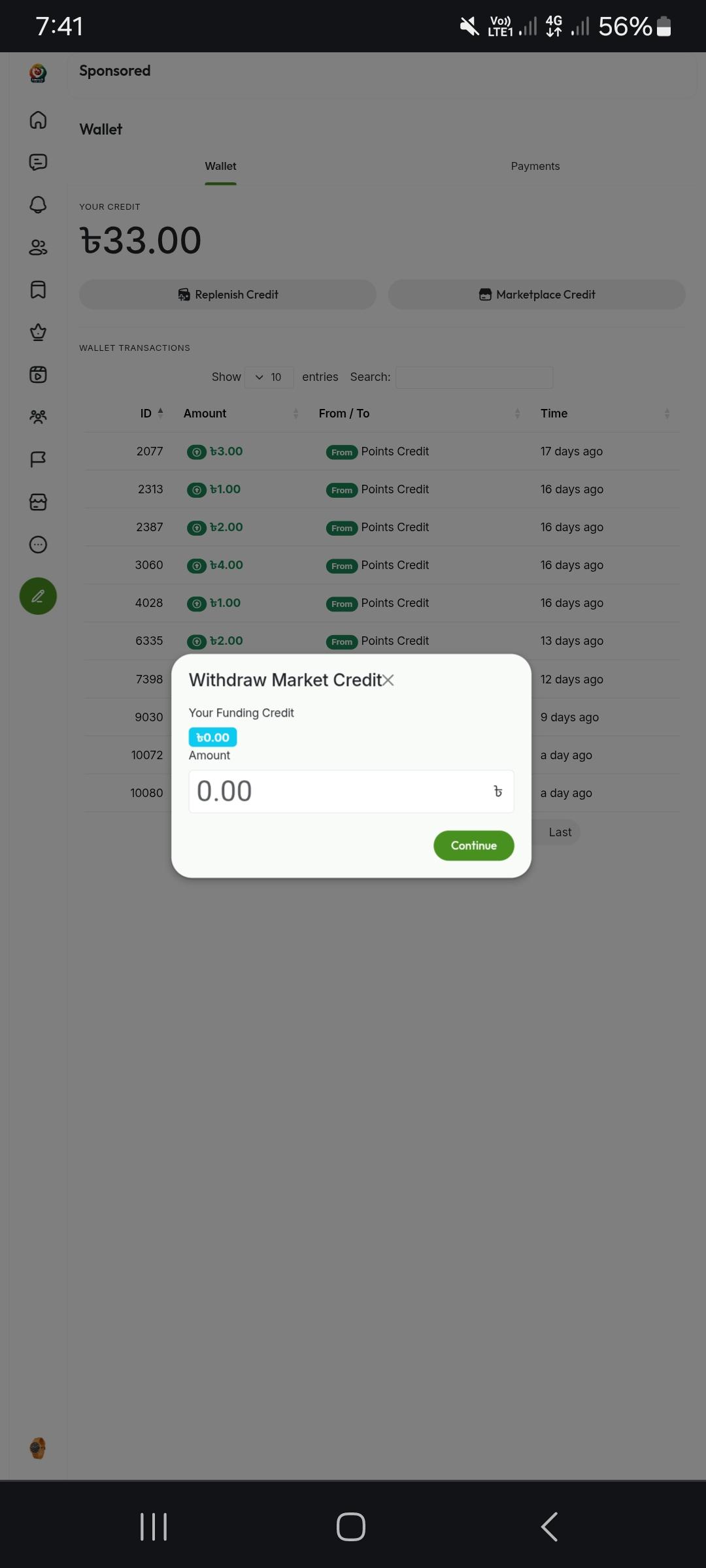Tap the transactions search field
Viewport: 706px width, 1568px height.
coord(474,377)
